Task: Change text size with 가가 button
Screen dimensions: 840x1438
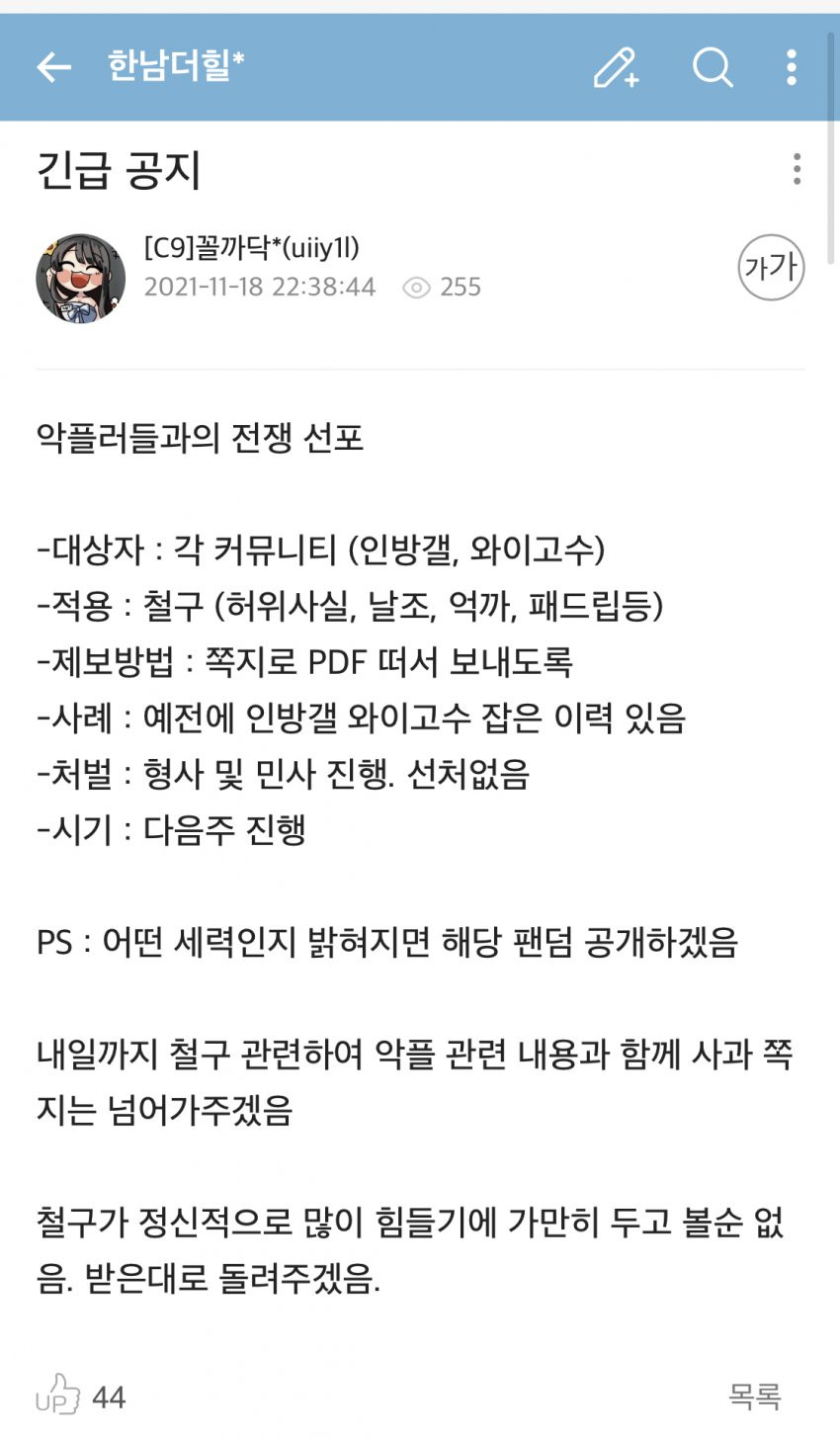Action: 771,267
